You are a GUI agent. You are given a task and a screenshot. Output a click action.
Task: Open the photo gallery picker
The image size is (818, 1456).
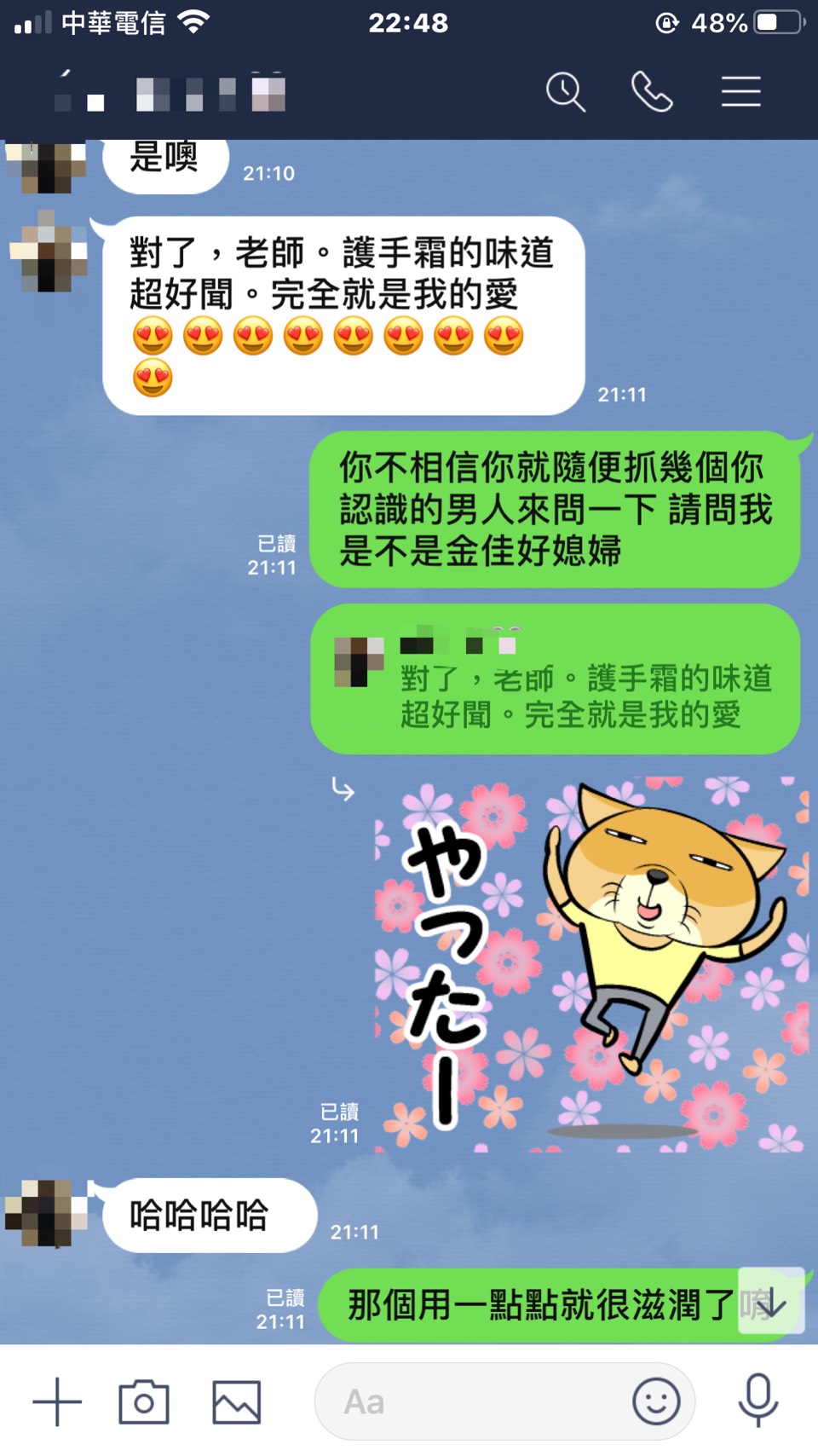coord(236,1401)
